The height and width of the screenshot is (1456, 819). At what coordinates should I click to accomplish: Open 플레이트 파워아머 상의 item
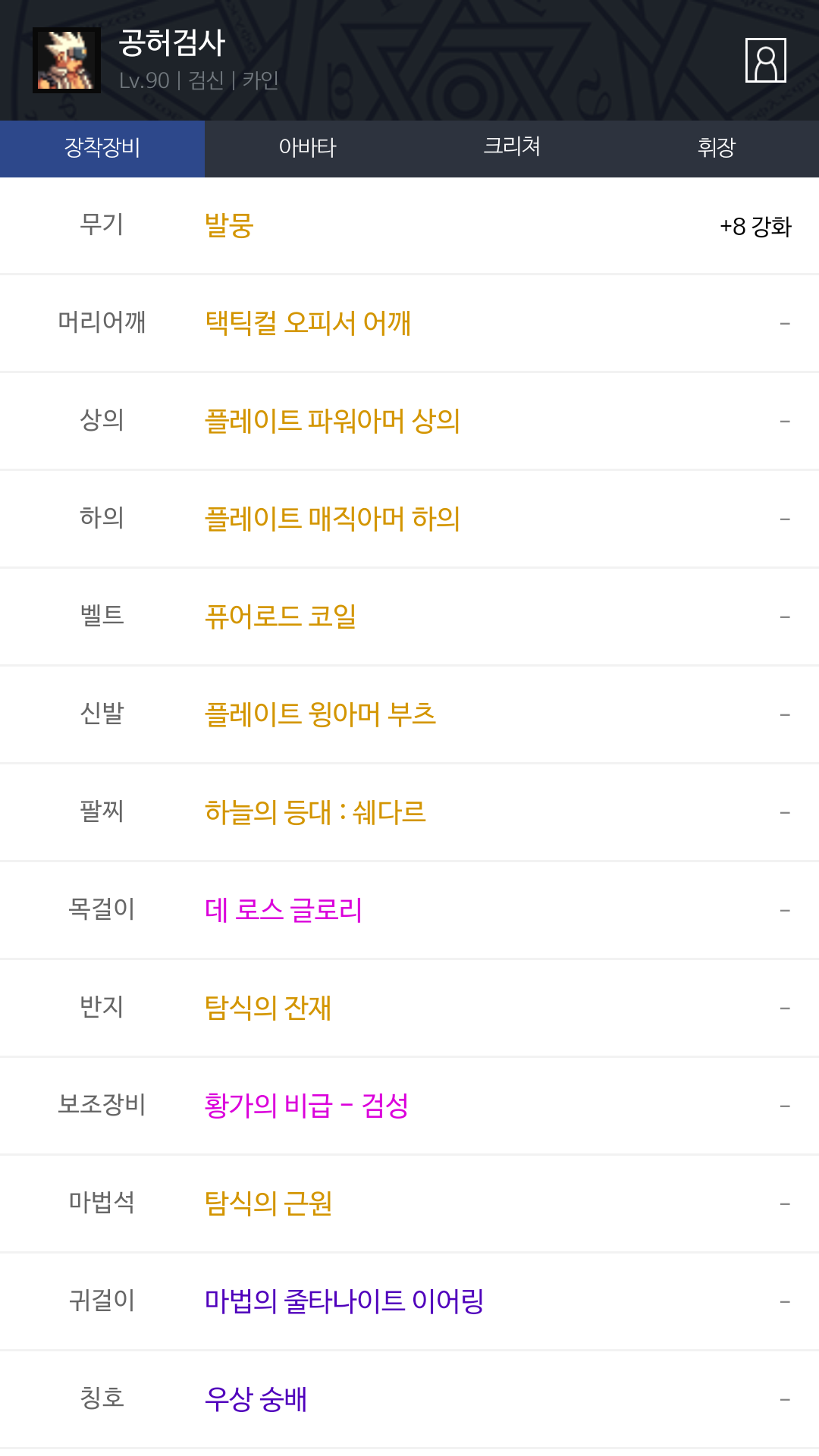(332, 421)
